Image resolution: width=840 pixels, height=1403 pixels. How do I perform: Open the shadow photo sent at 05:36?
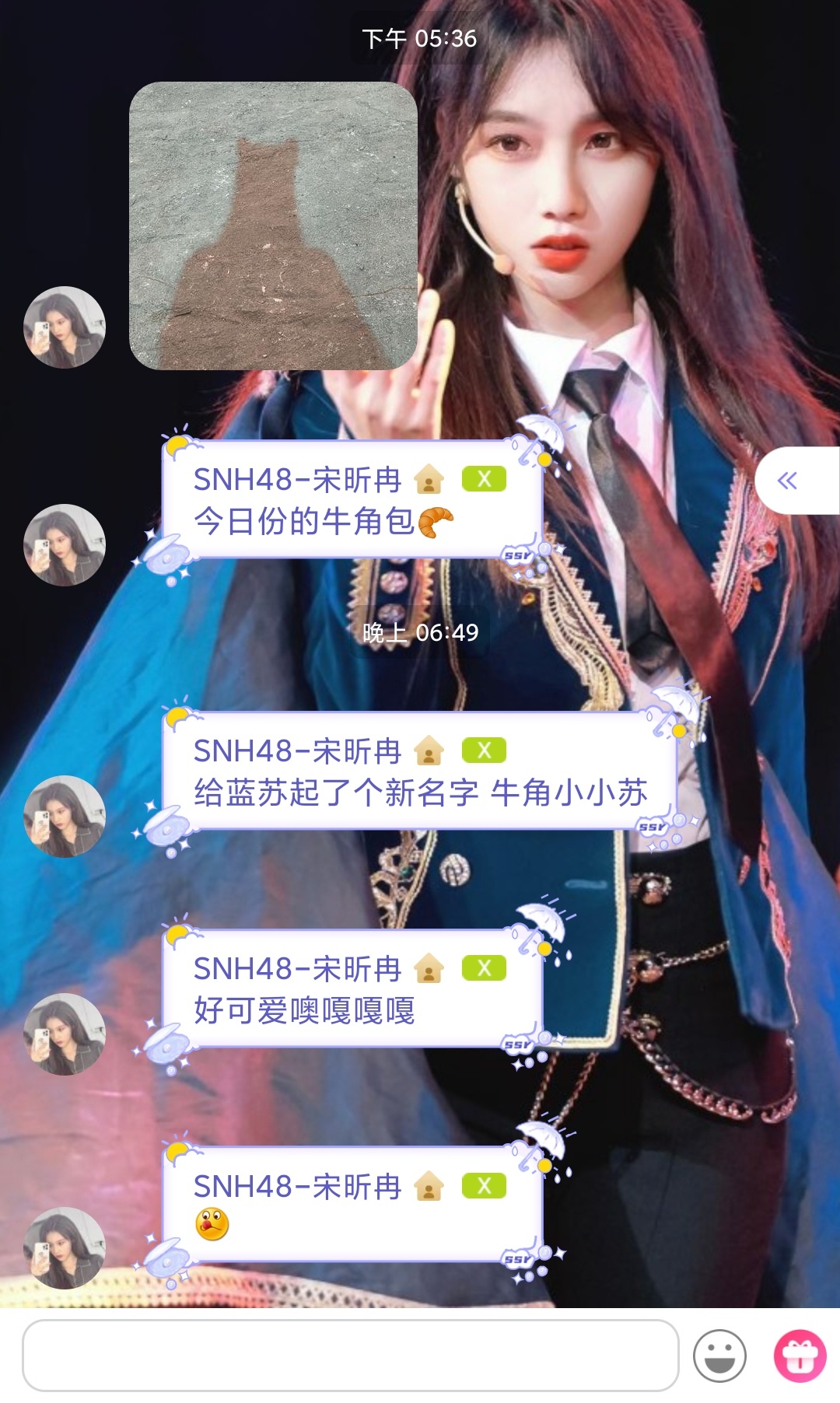click(273, 226)
